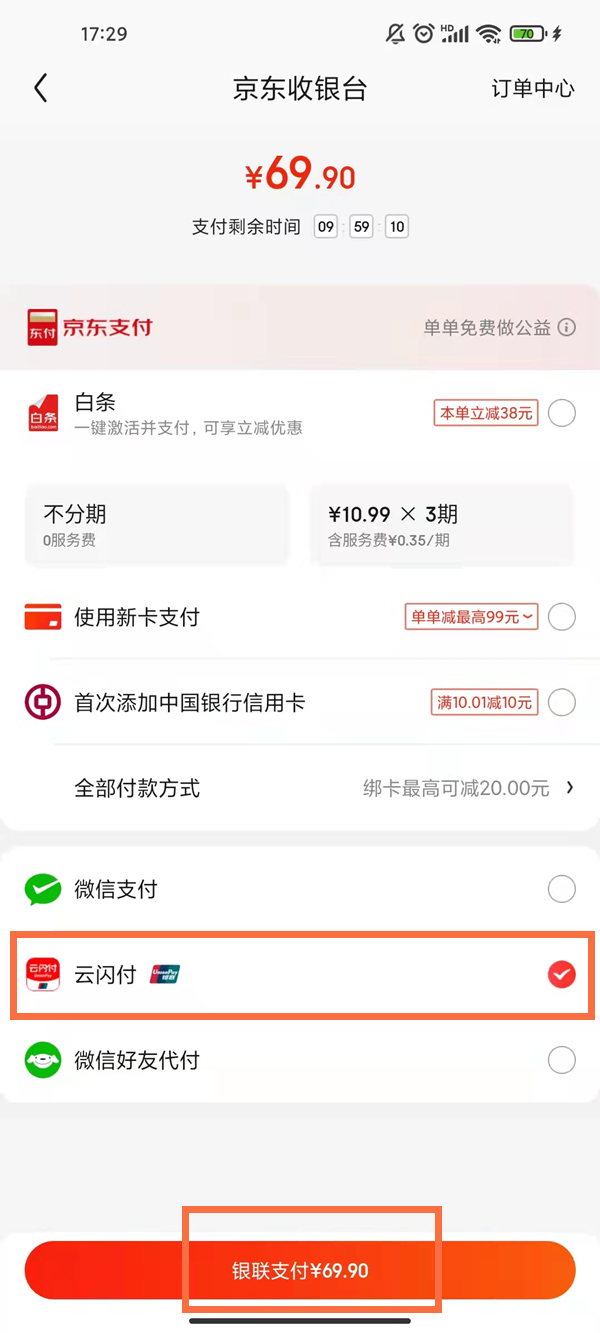The width and height of the screenshot is (600, 1333).
Task: Go back from the JD cashier
Action: 41,88
